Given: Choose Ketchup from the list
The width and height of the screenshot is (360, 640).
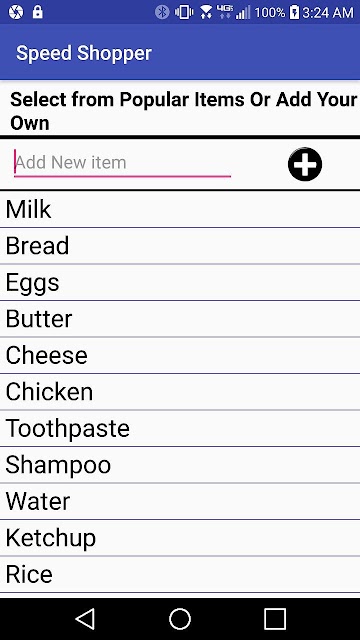Looking at the screenshot, I should point(180,538).
